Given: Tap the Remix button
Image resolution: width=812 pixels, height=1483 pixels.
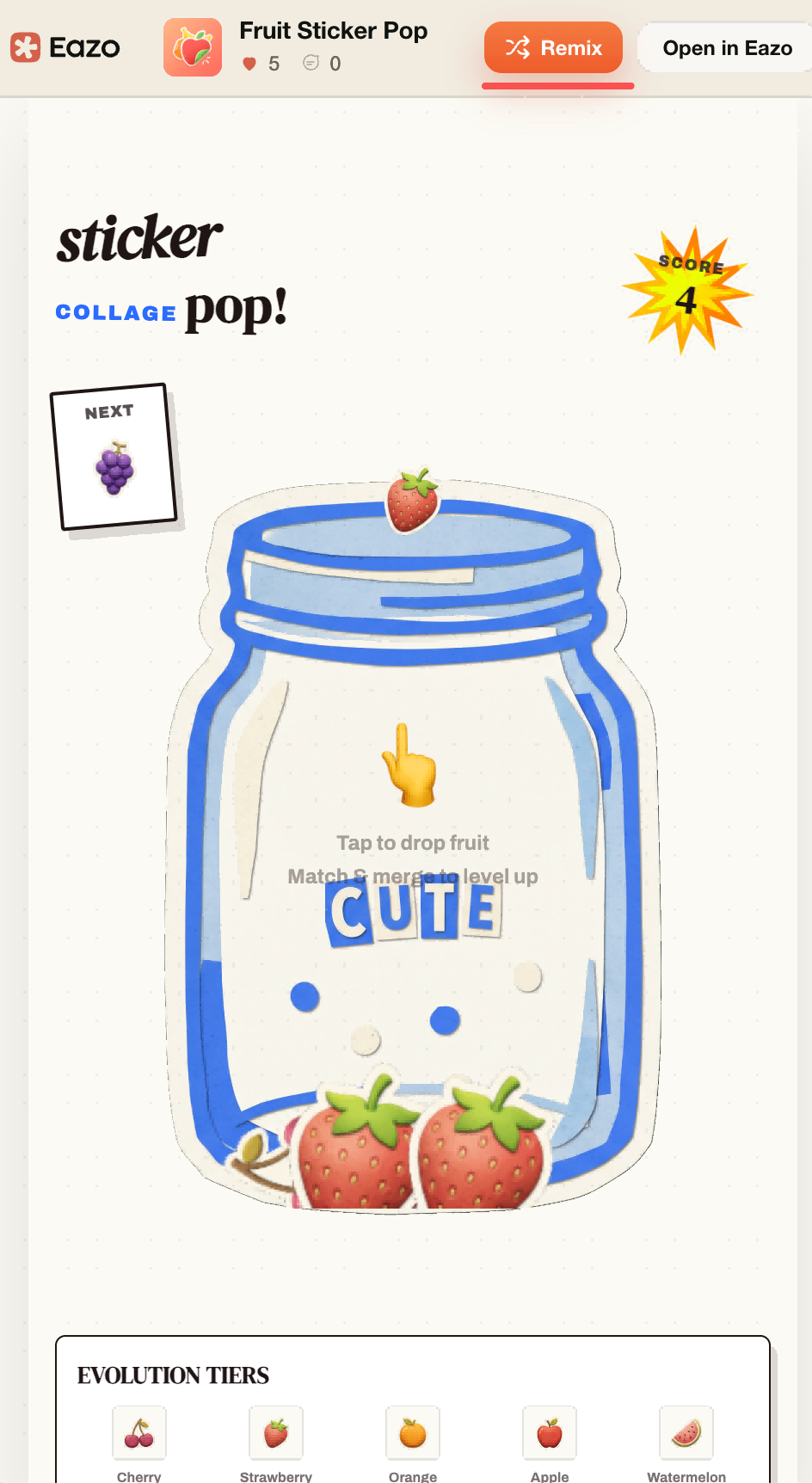Looking at the screenshot, I should (553, 47).
